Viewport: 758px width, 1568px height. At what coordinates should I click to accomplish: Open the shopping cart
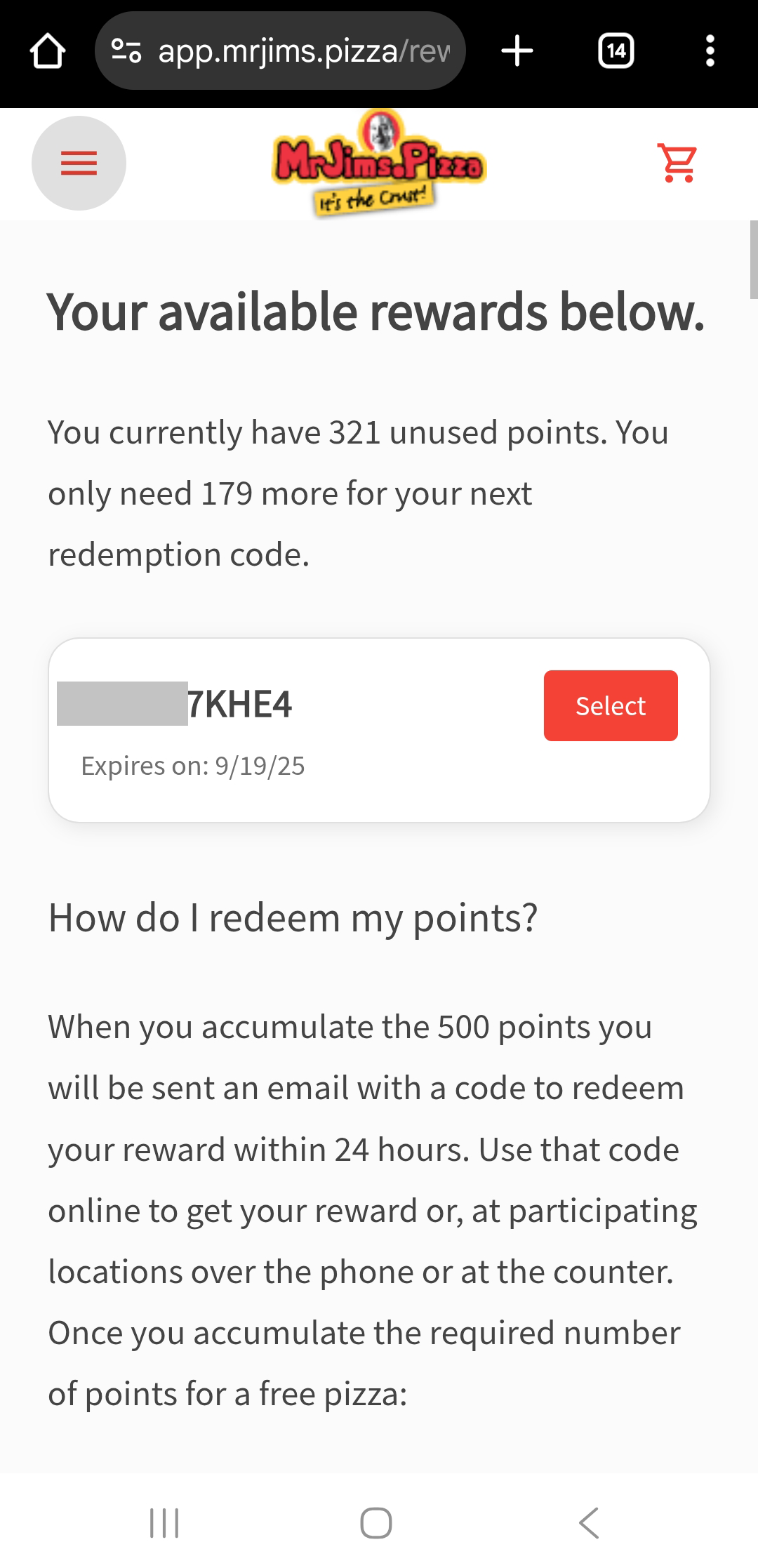pyautogui.click(x=677, y=163)
